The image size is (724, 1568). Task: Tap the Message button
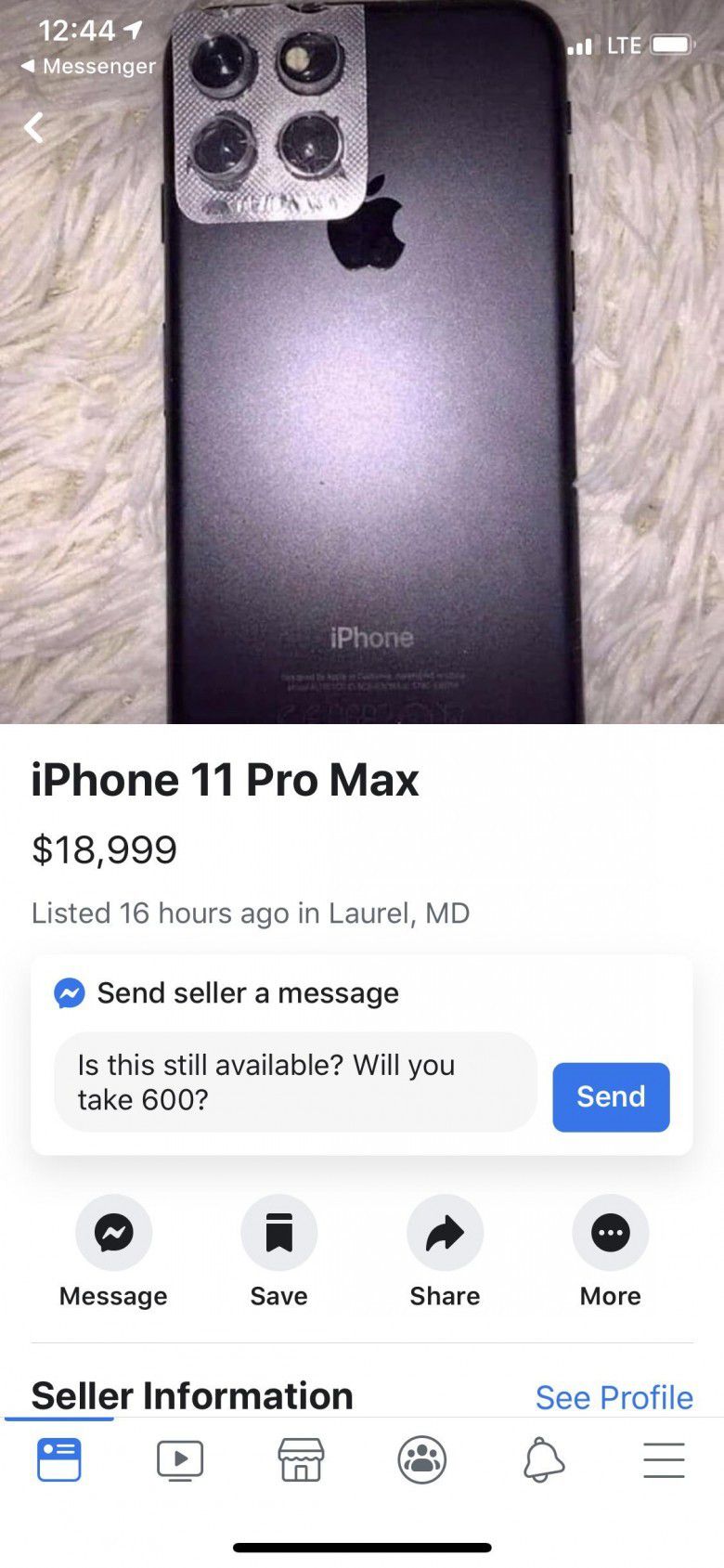pos(113,1233)
